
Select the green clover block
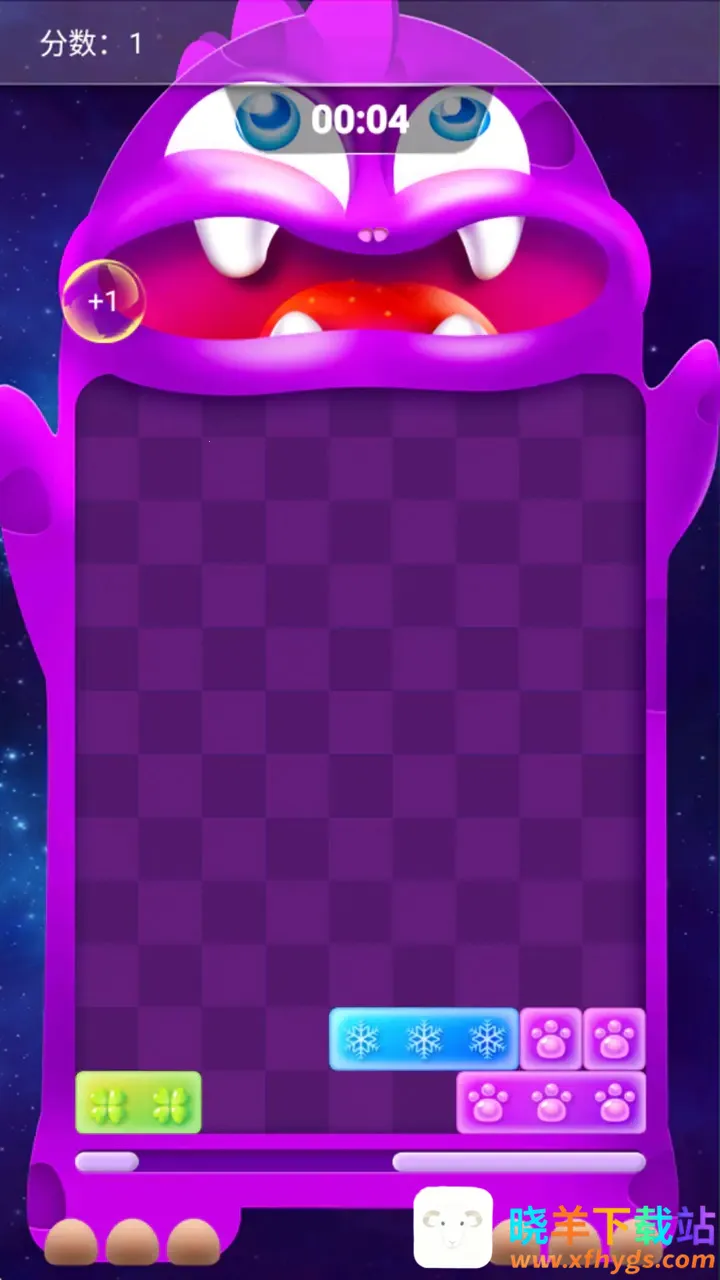(x=138, y=1103)
